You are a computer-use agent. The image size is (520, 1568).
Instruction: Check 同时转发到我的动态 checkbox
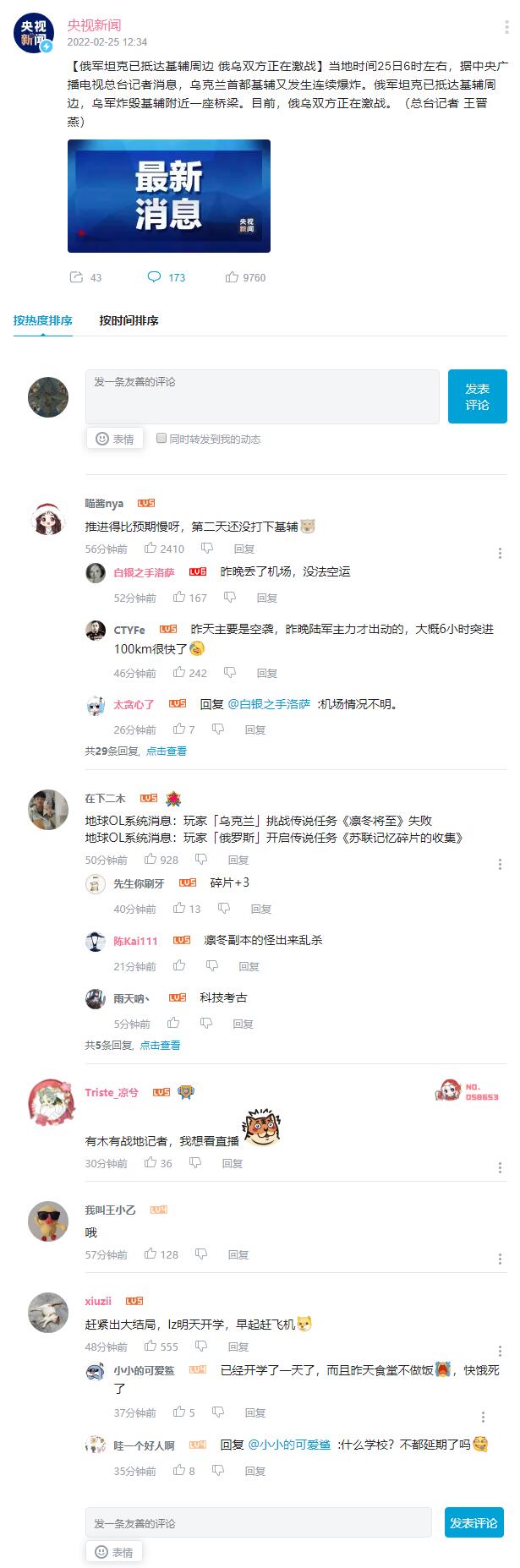tap(161, 439)
